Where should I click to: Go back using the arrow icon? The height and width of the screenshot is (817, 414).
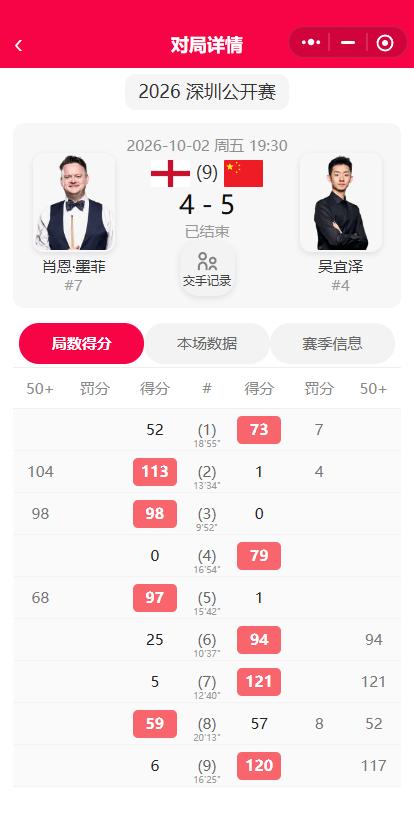pyautogui.click(x=19, y=45)
